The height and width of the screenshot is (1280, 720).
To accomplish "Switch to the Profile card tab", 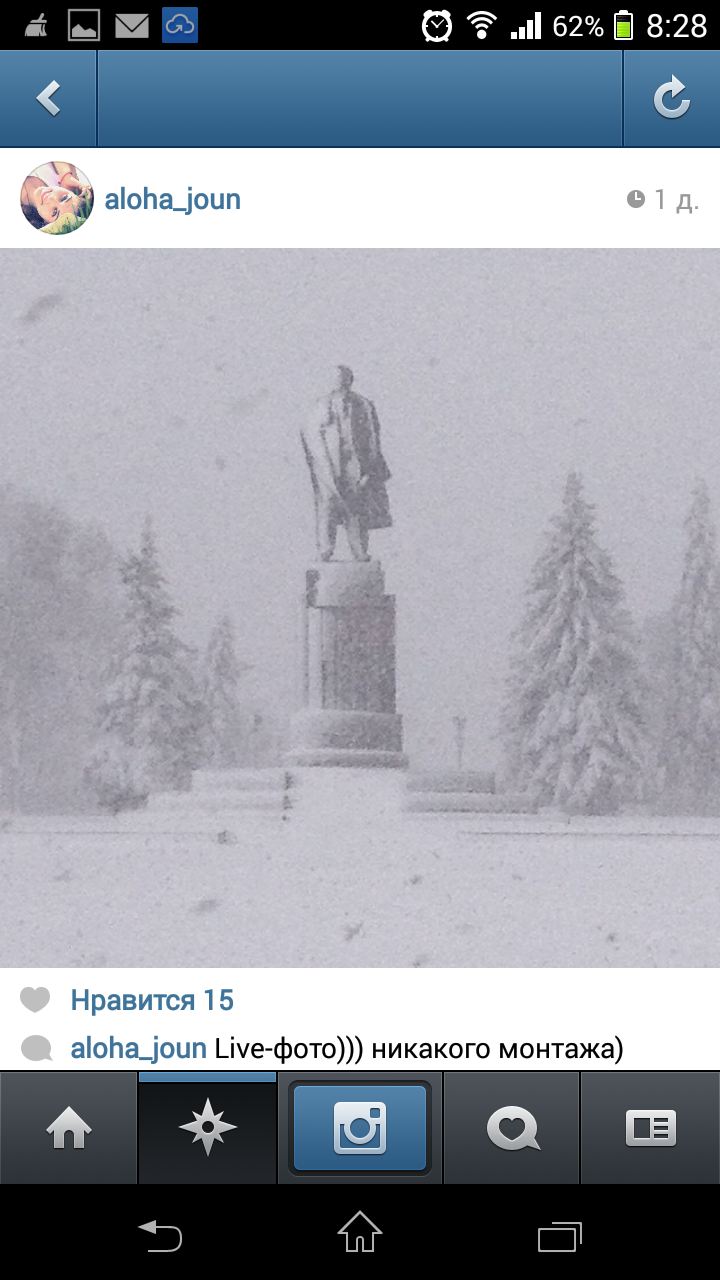I will click(x=650, y=1128).
